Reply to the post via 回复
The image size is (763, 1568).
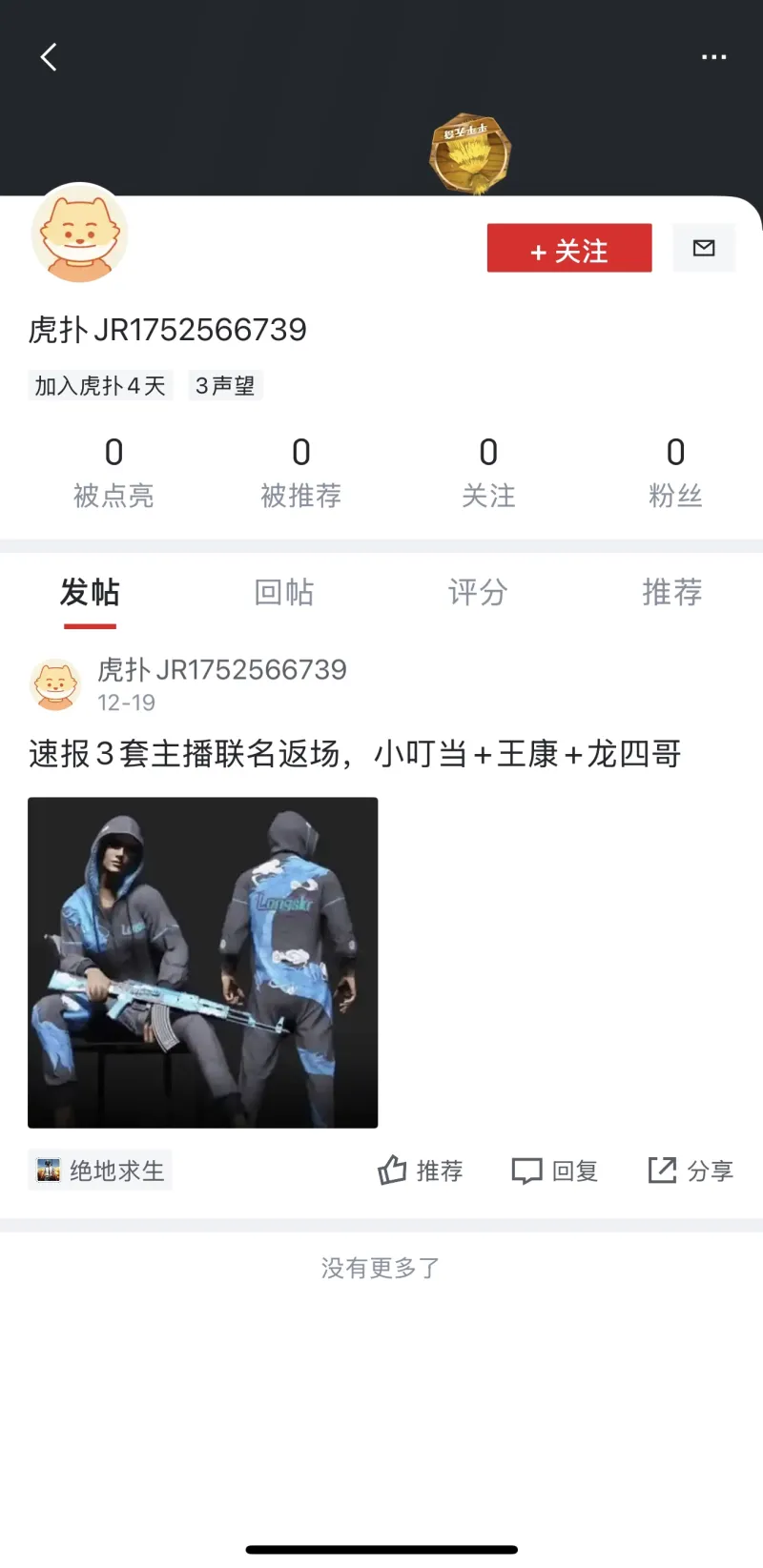tap(555, 1170)
